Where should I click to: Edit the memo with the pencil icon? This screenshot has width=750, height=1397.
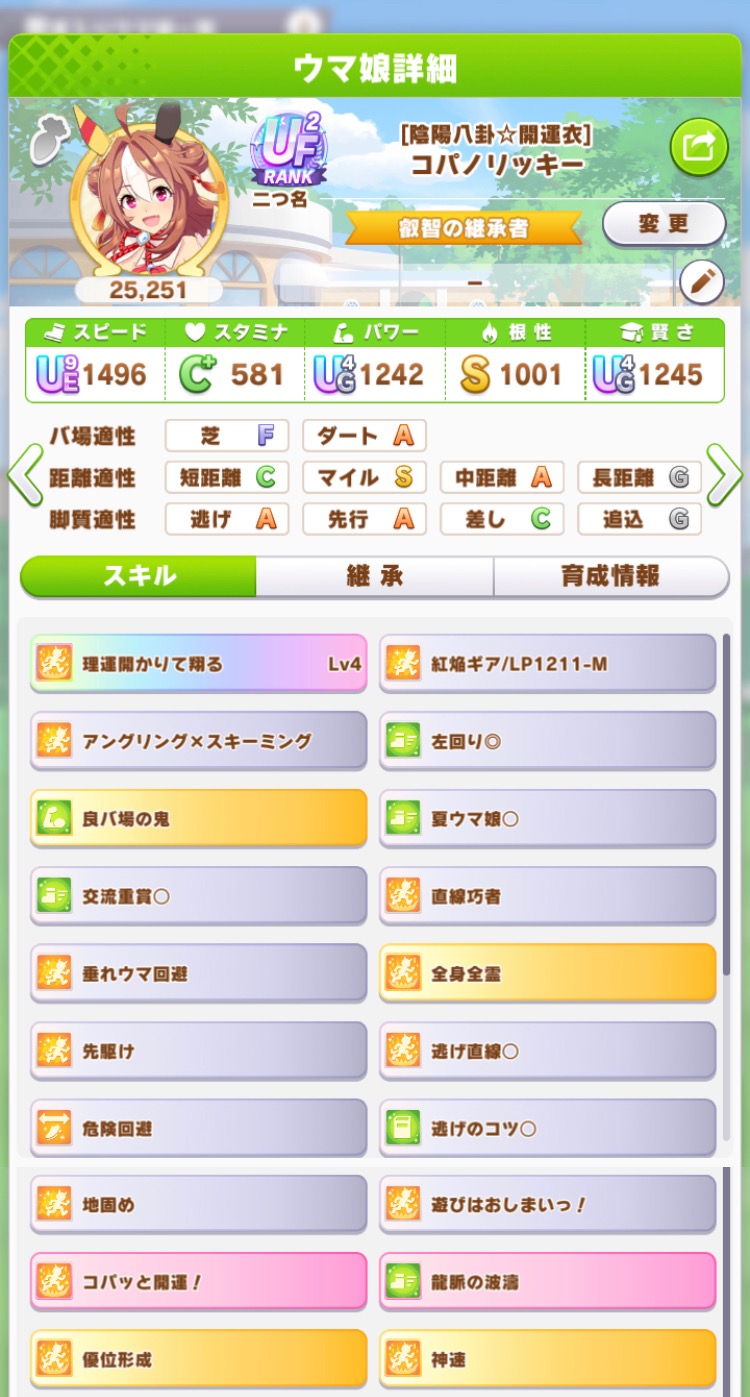pyautogui.click(x=701, y=284)
